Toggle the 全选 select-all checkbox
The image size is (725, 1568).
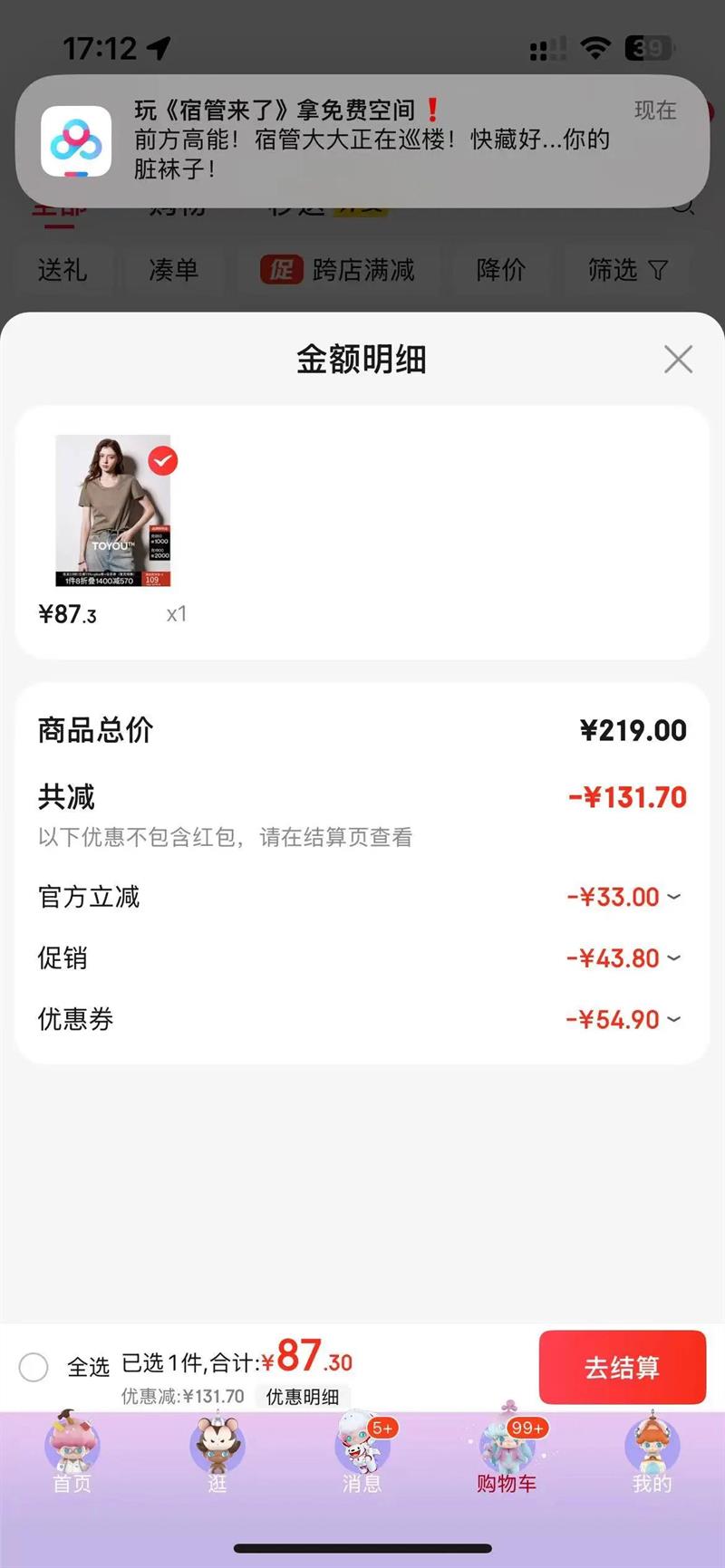pyautogui.click(x=34, y=1367)
